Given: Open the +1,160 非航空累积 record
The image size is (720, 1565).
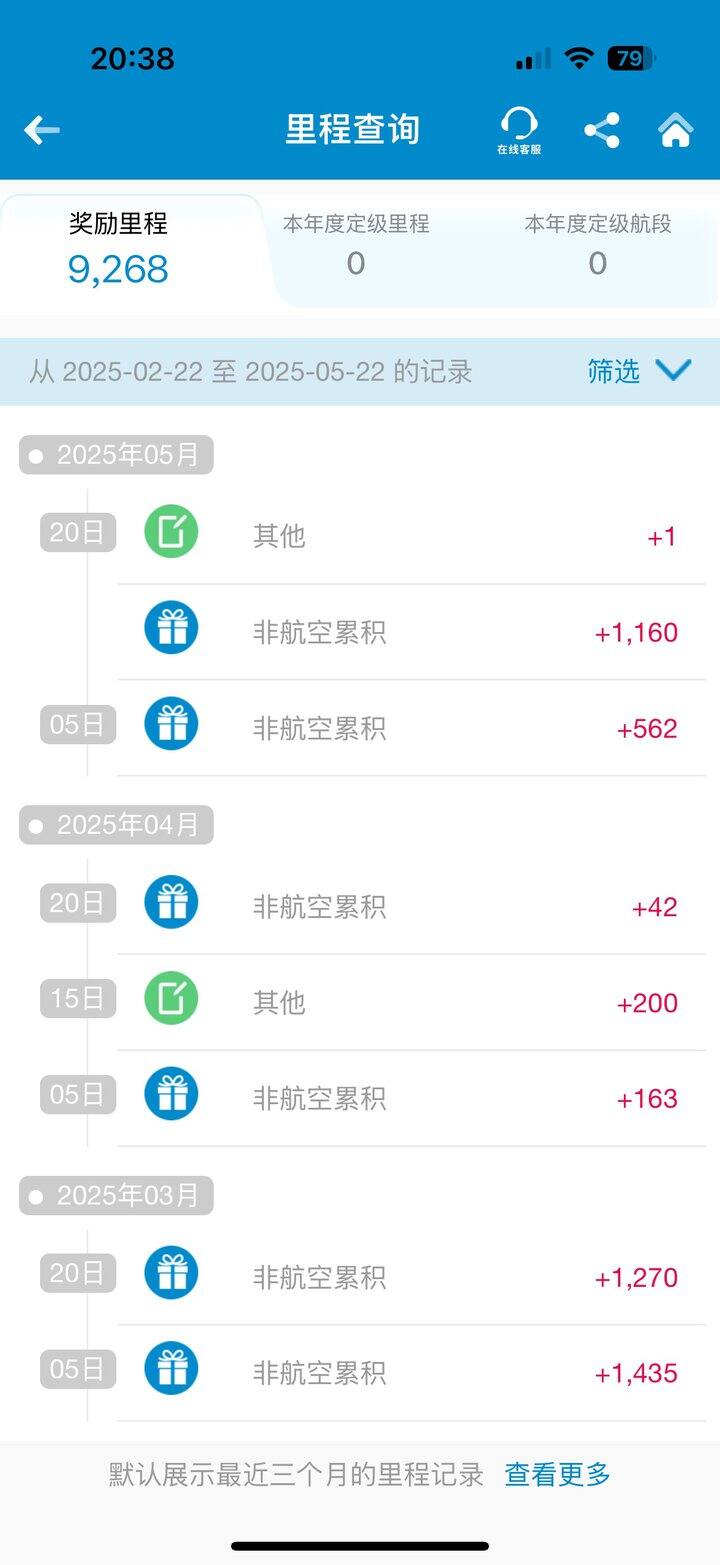Looking at the screenshot, I should [411, 632].
